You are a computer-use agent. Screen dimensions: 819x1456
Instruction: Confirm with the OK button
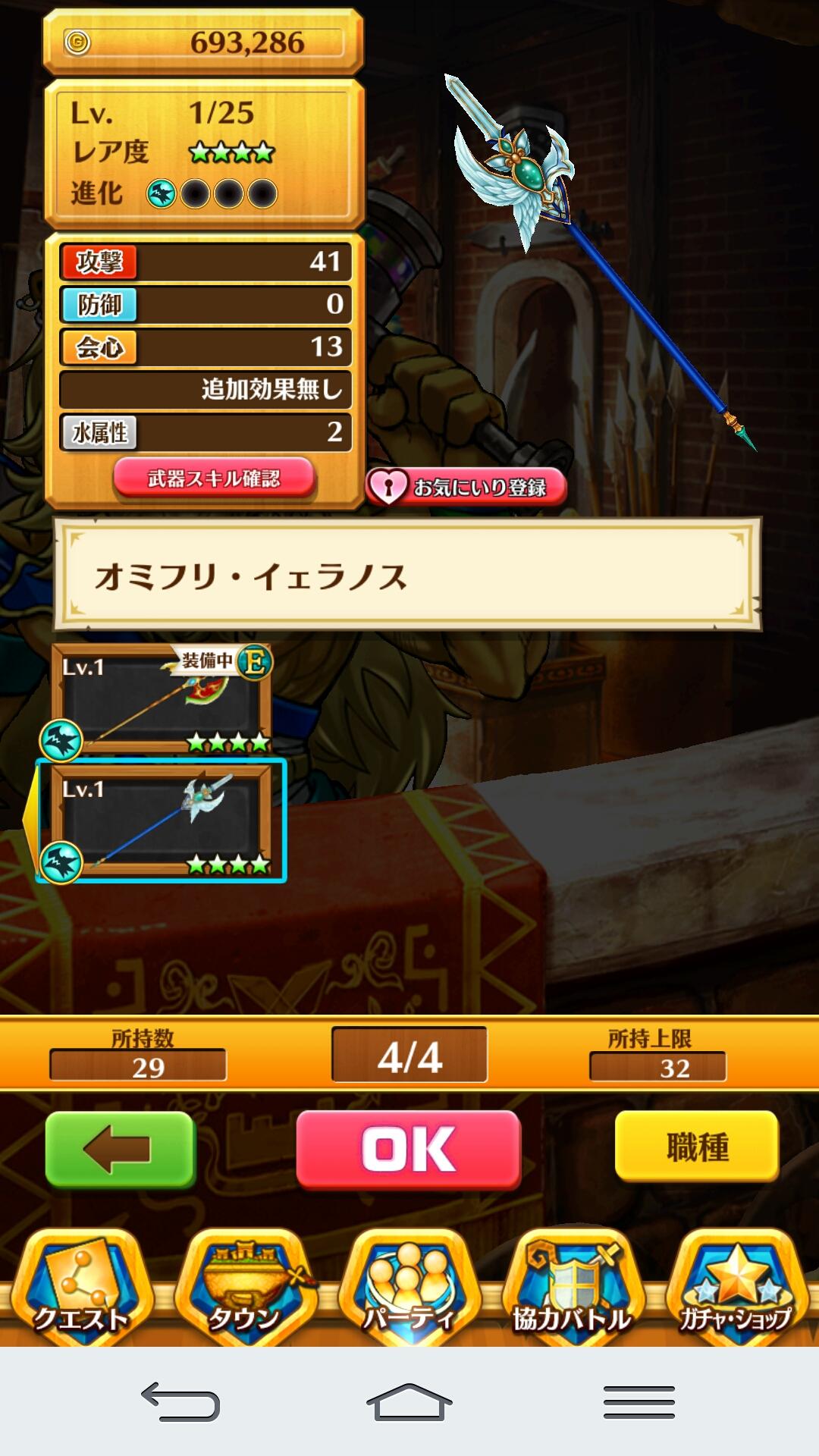(408, 1149)
